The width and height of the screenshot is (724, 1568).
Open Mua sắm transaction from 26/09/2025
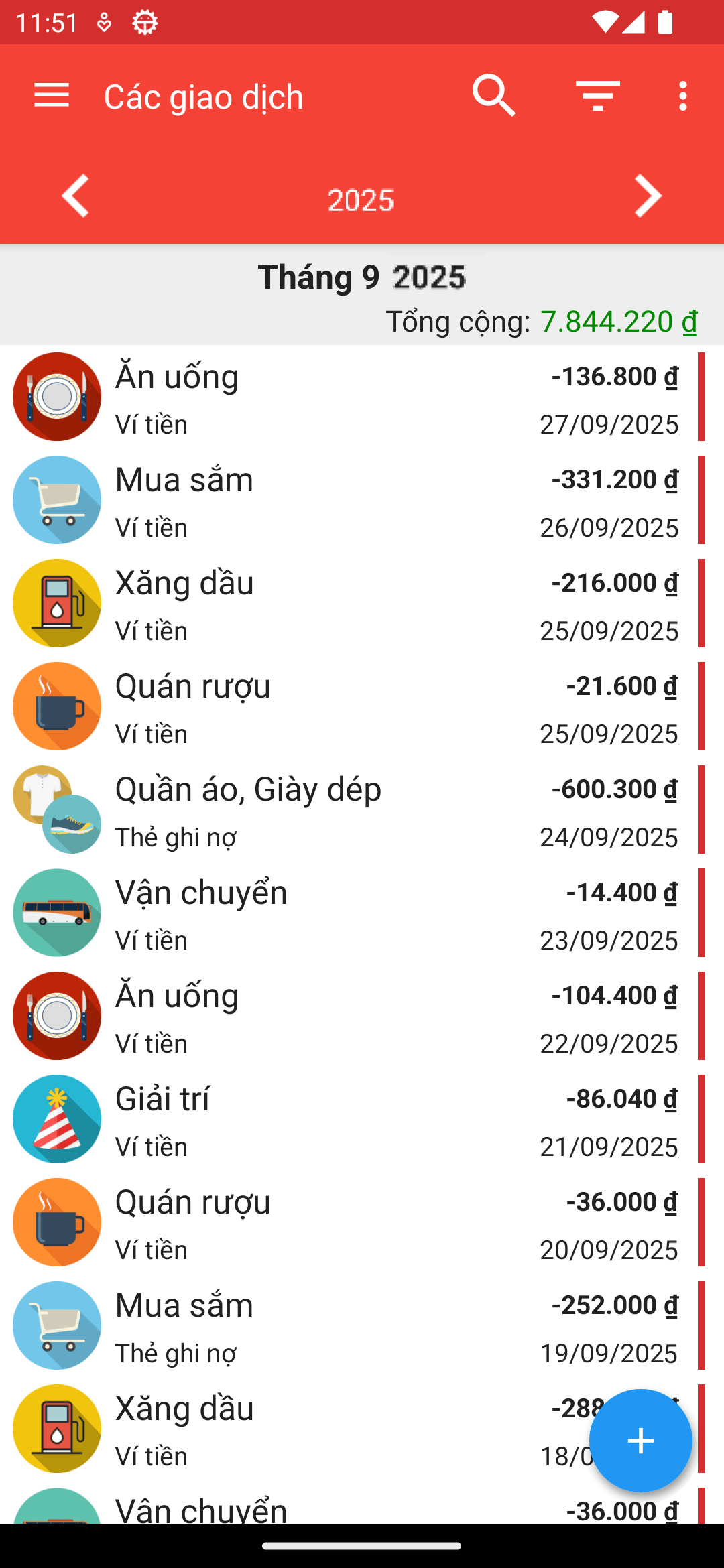(362, 500)
